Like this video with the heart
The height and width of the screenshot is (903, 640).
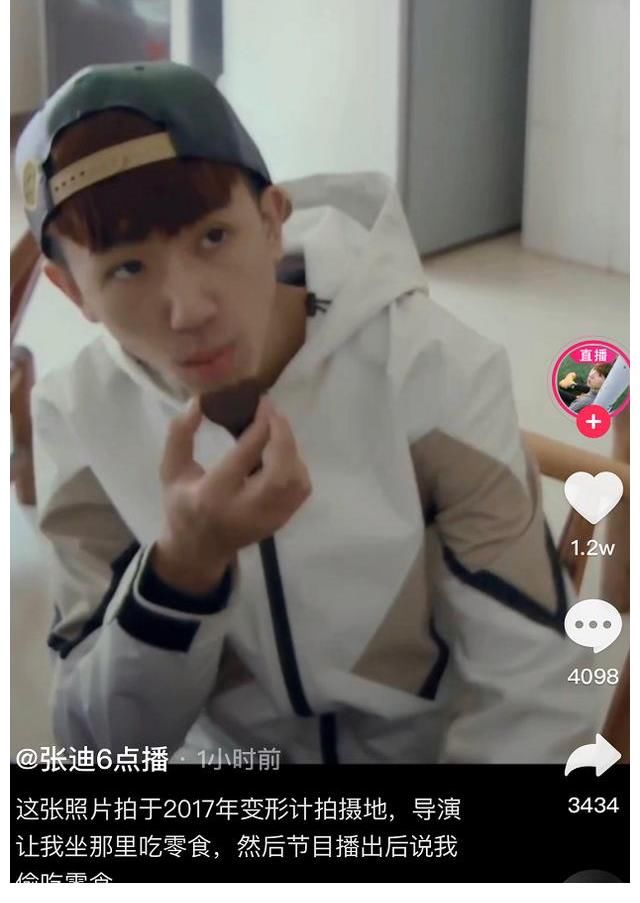coord(593,497)
